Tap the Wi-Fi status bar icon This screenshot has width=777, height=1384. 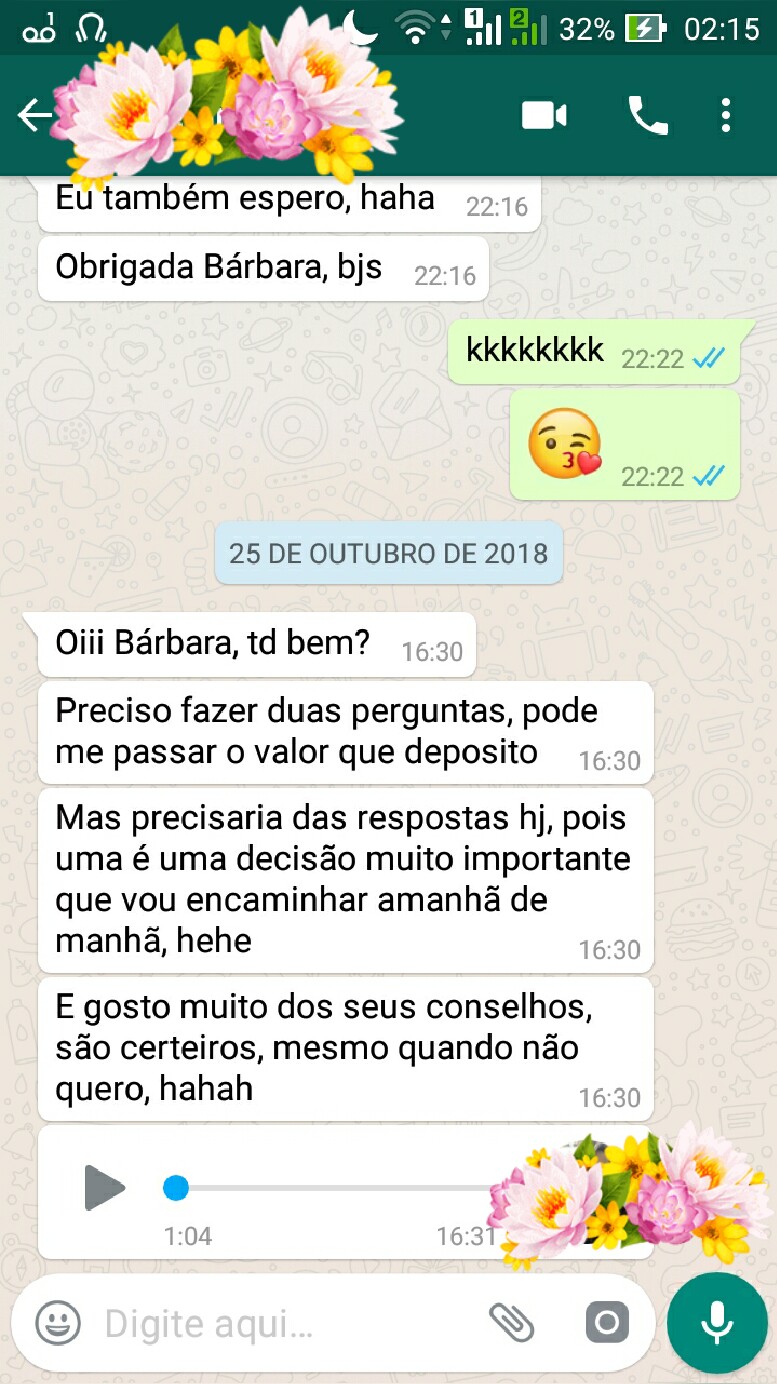click(413, 27)
